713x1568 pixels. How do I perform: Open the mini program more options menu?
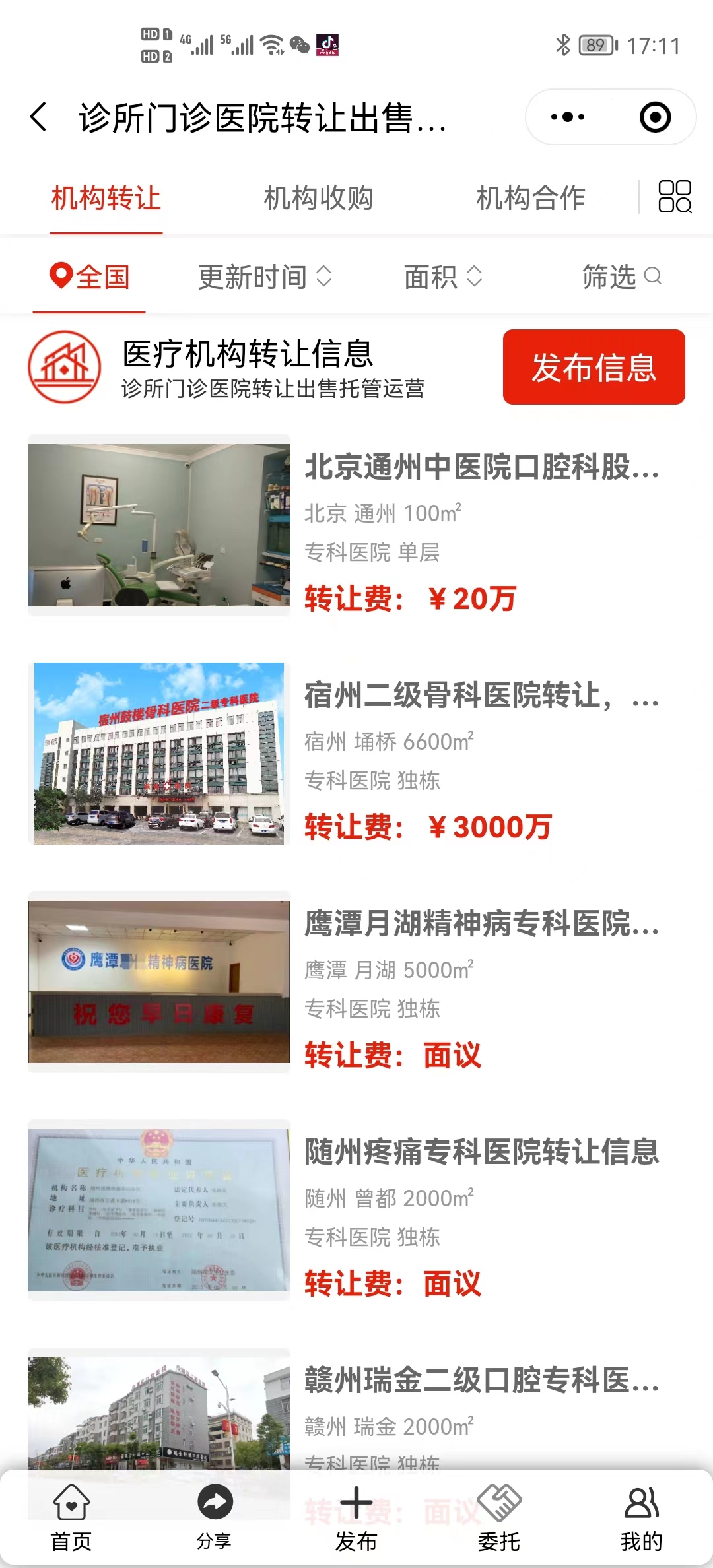pos(568,117)
